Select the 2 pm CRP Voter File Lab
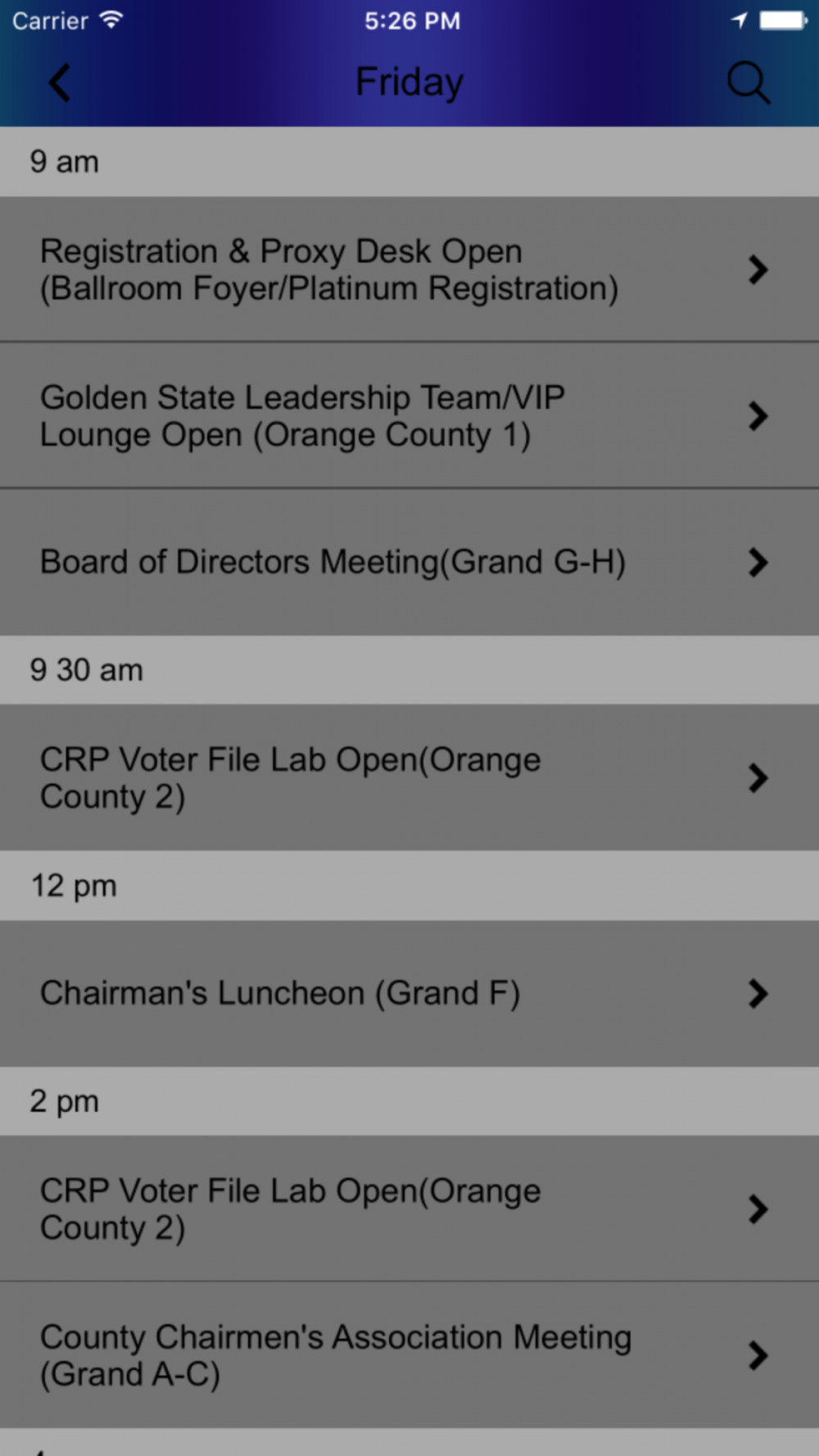The width and height of the screenshot is (819, 1456). pos(409,1209)
